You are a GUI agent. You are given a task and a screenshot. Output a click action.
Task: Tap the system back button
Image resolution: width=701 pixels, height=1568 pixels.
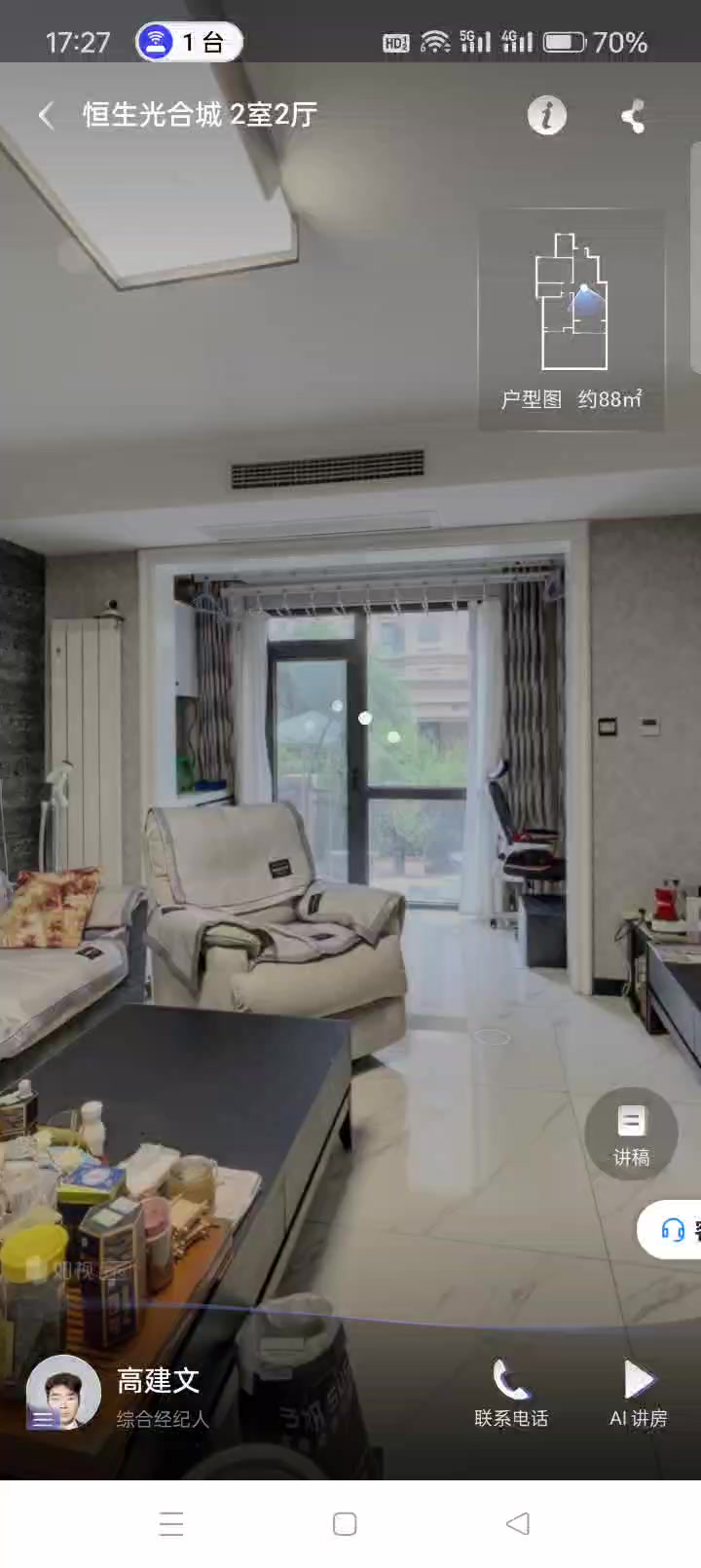pyautogui.click(x=518, y=1523)
